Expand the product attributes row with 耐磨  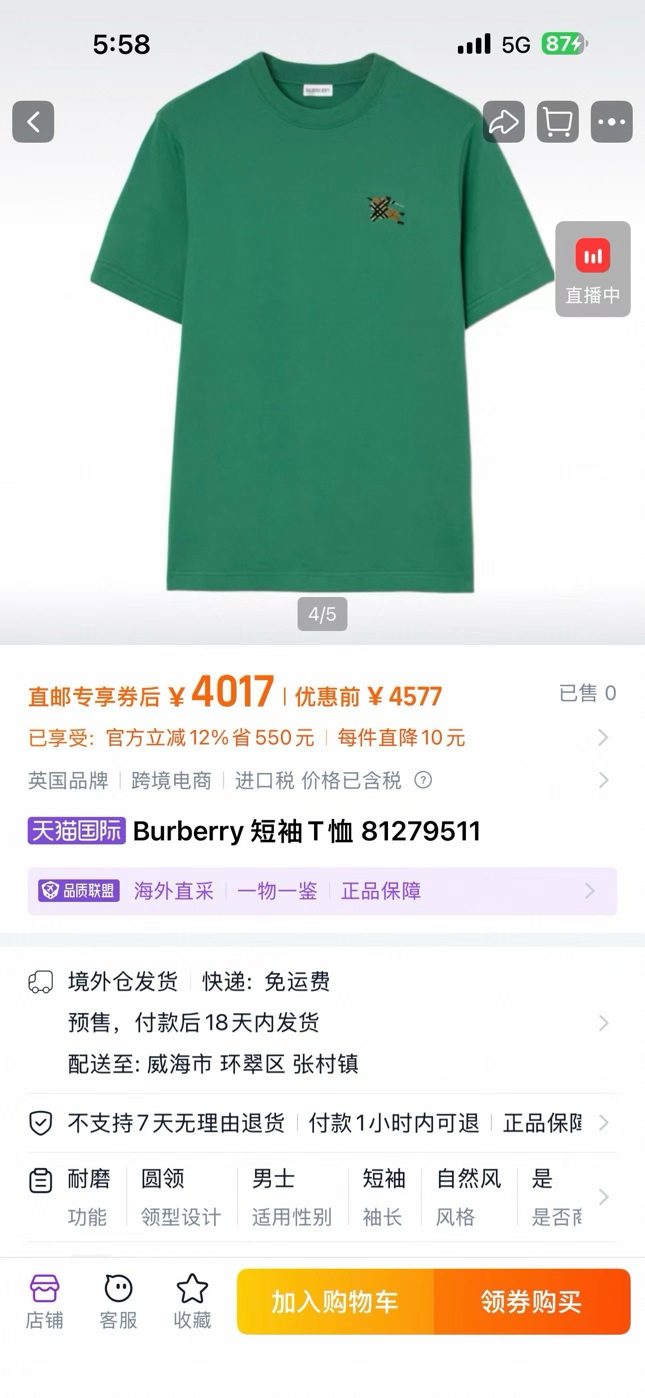point(320,1197)
